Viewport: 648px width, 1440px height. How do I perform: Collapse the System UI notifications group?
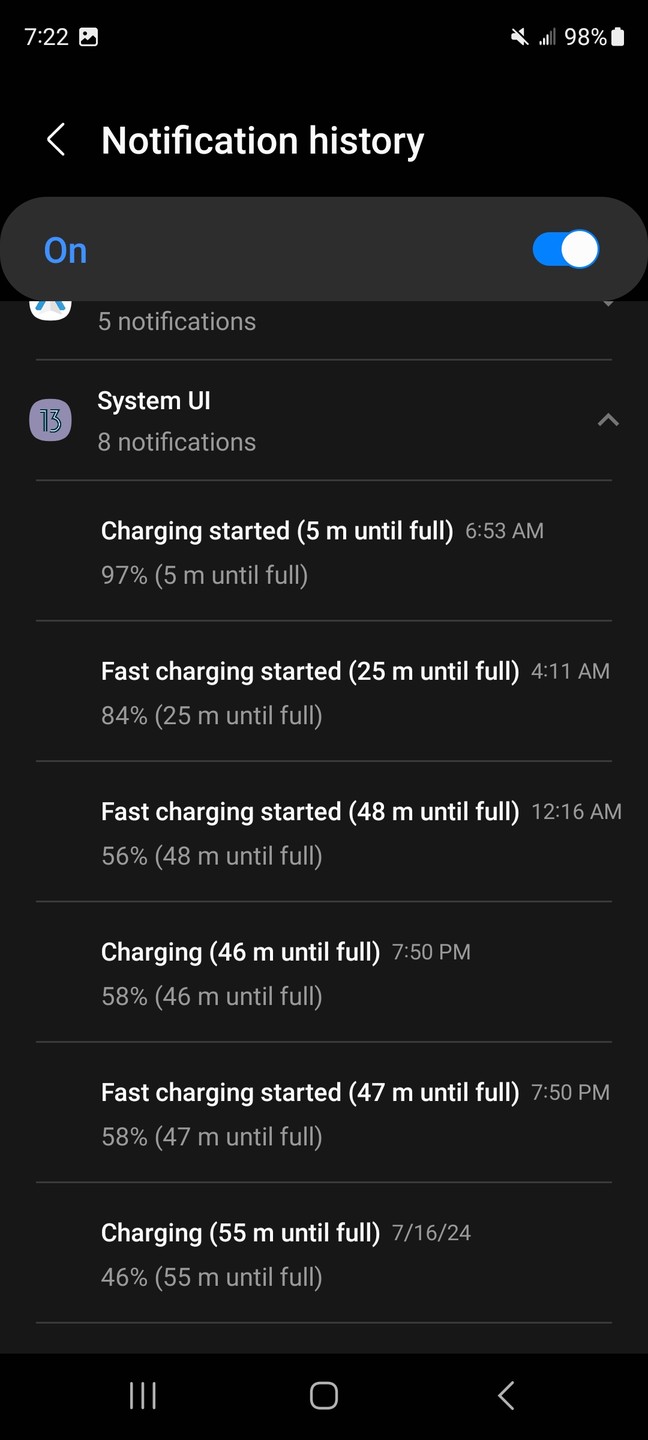point(608,420)
